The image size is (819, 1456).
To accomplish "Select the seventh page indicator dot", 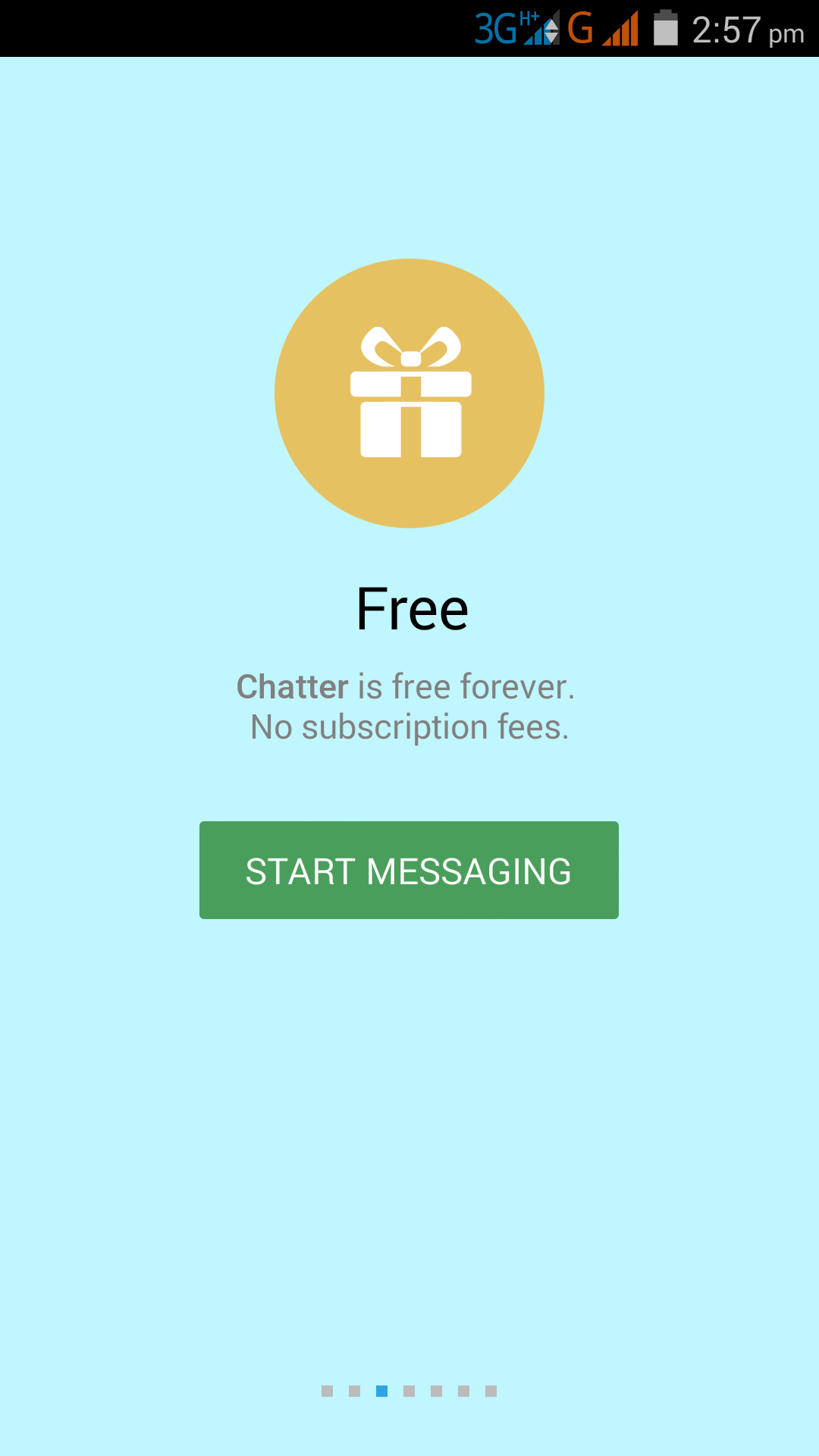I will pyautogui.click(x=490, y=1391).
